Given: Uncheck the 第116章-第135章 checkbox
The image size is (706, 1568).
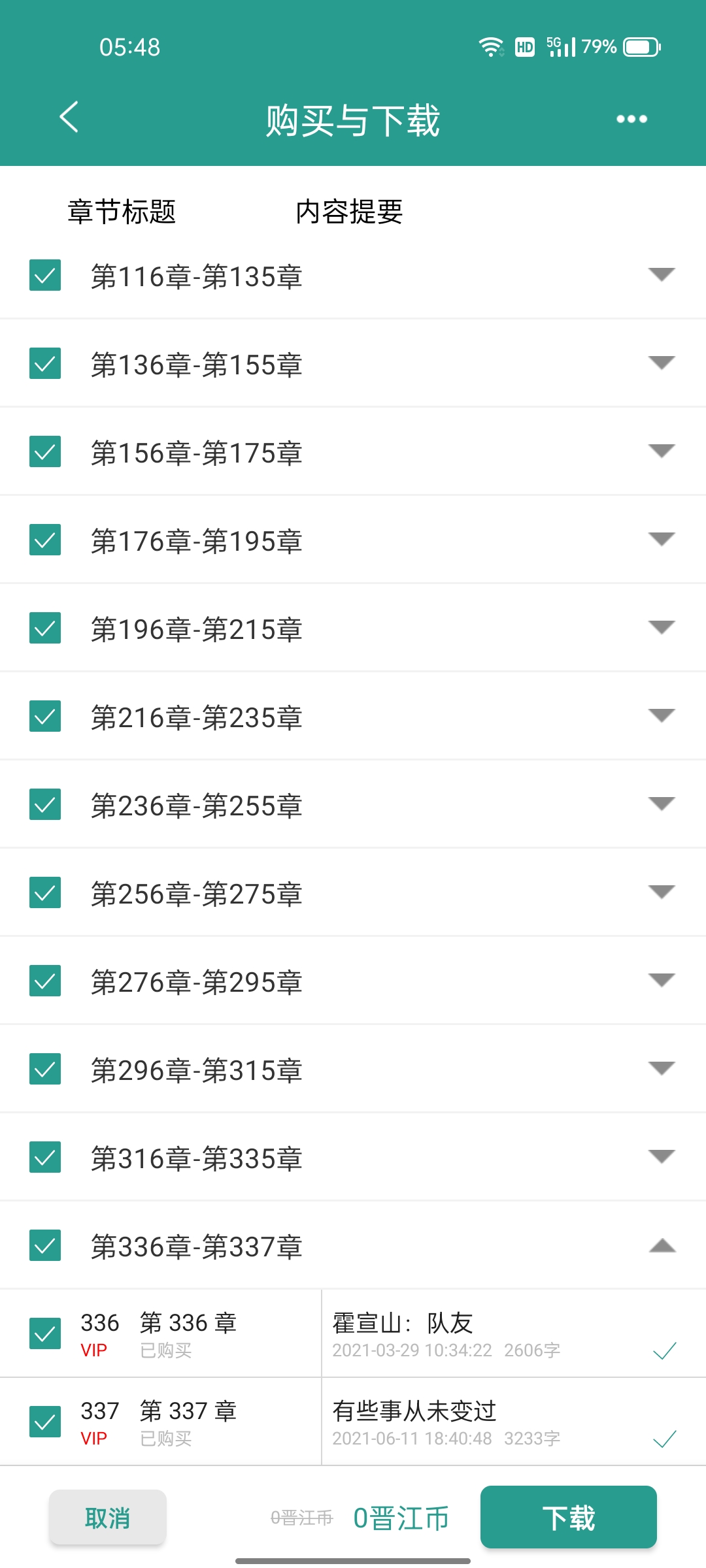Looking at the screenshot, I should click(45, 275).
